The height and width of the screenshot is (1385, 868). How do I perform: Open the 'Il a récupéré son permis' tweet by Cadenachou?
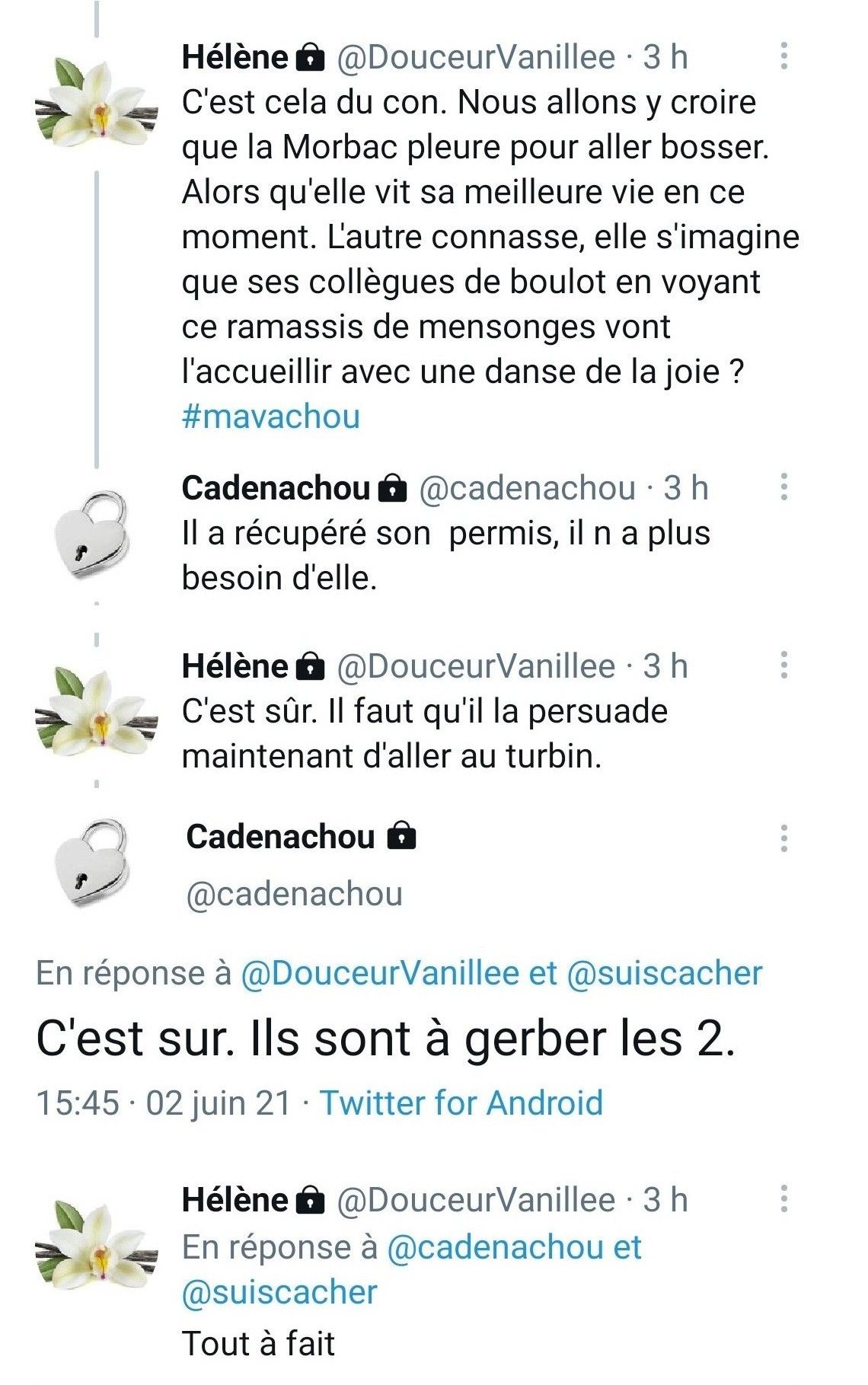[x=445, y=555]
